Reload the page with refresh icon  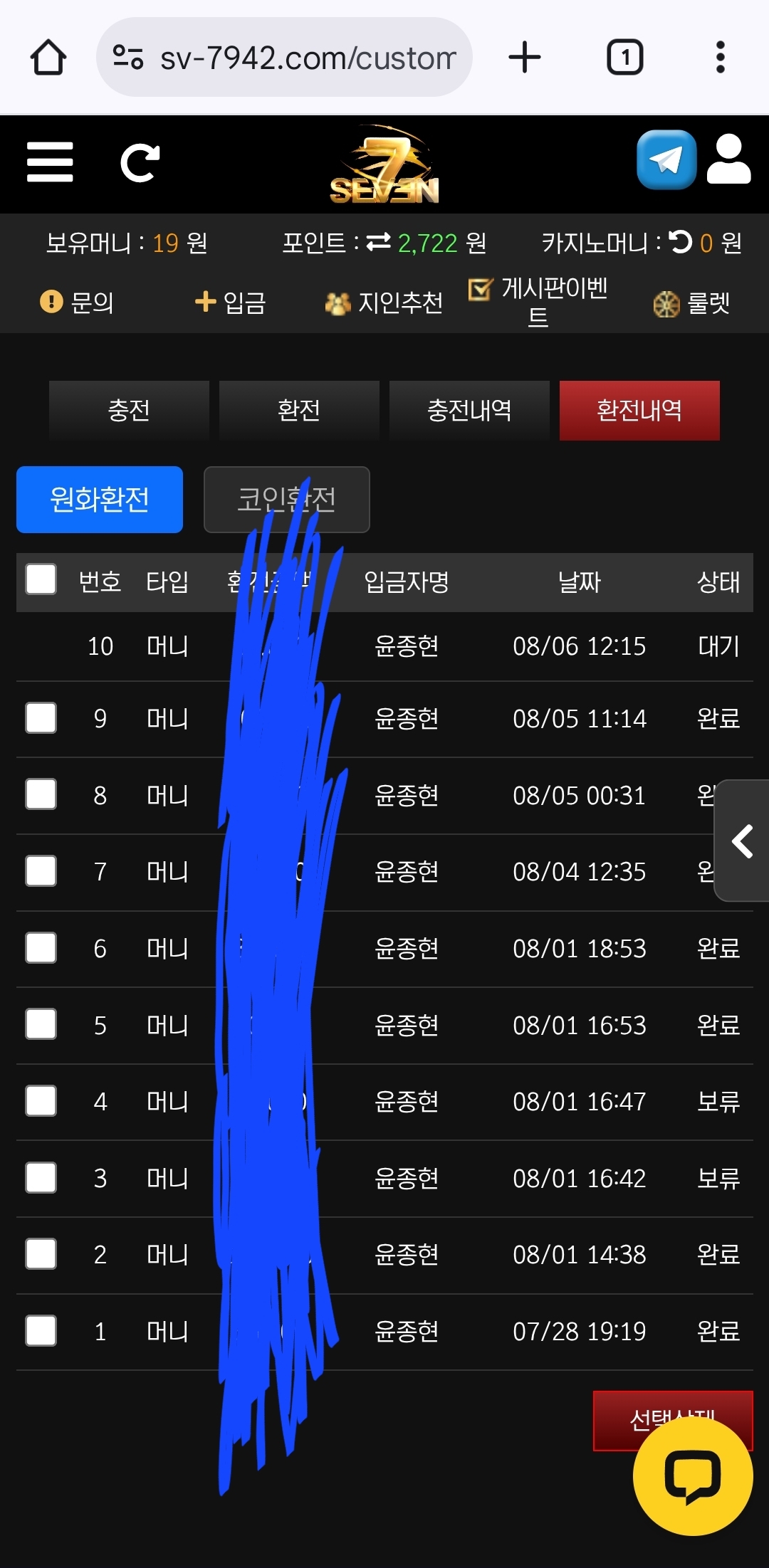[x=140, y=163]
